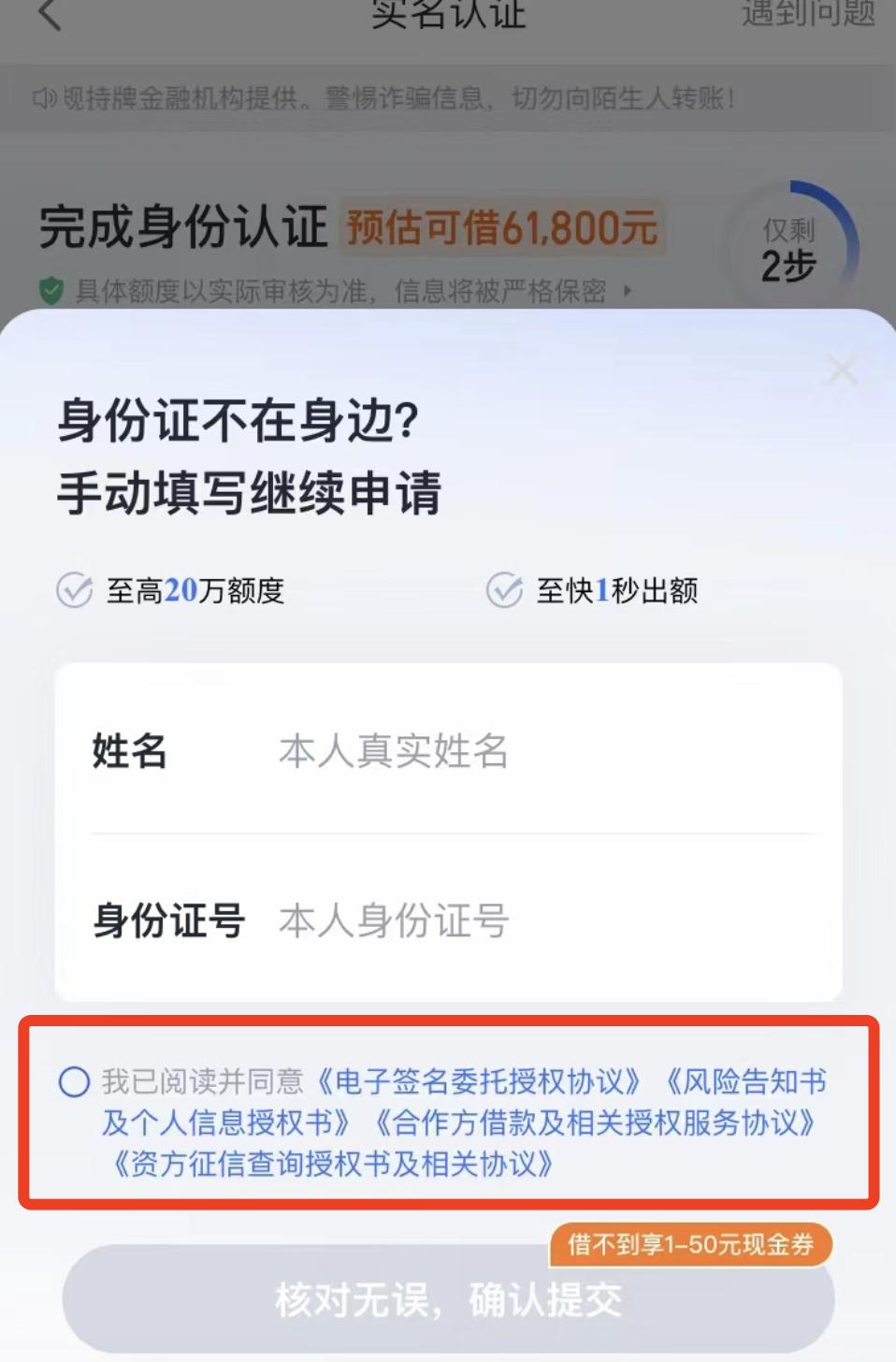
Task: Open 《电子签名委托授权协议》
Action: pos(479,1082)
